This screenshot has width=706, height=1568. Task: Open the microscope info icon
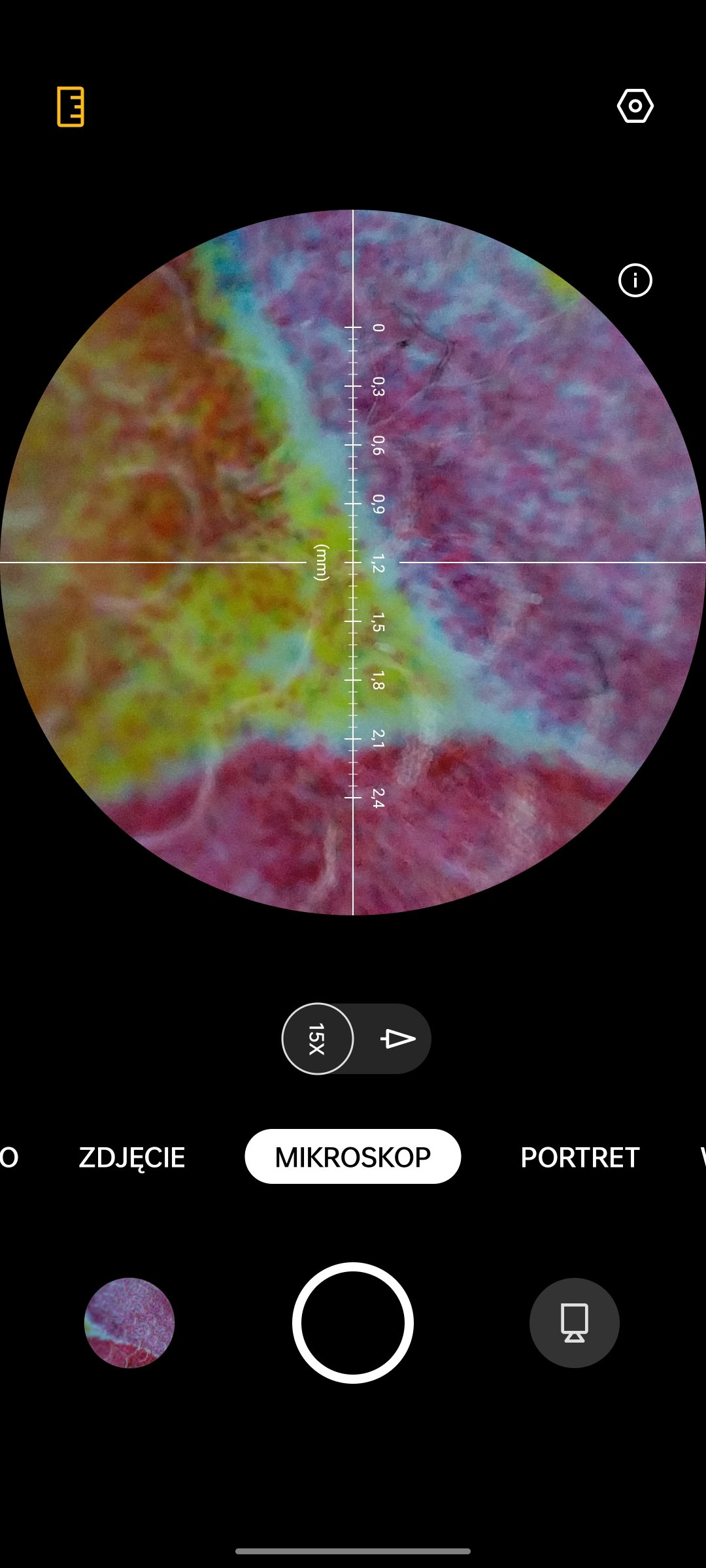pyautogui.click(x=635, y=280)
